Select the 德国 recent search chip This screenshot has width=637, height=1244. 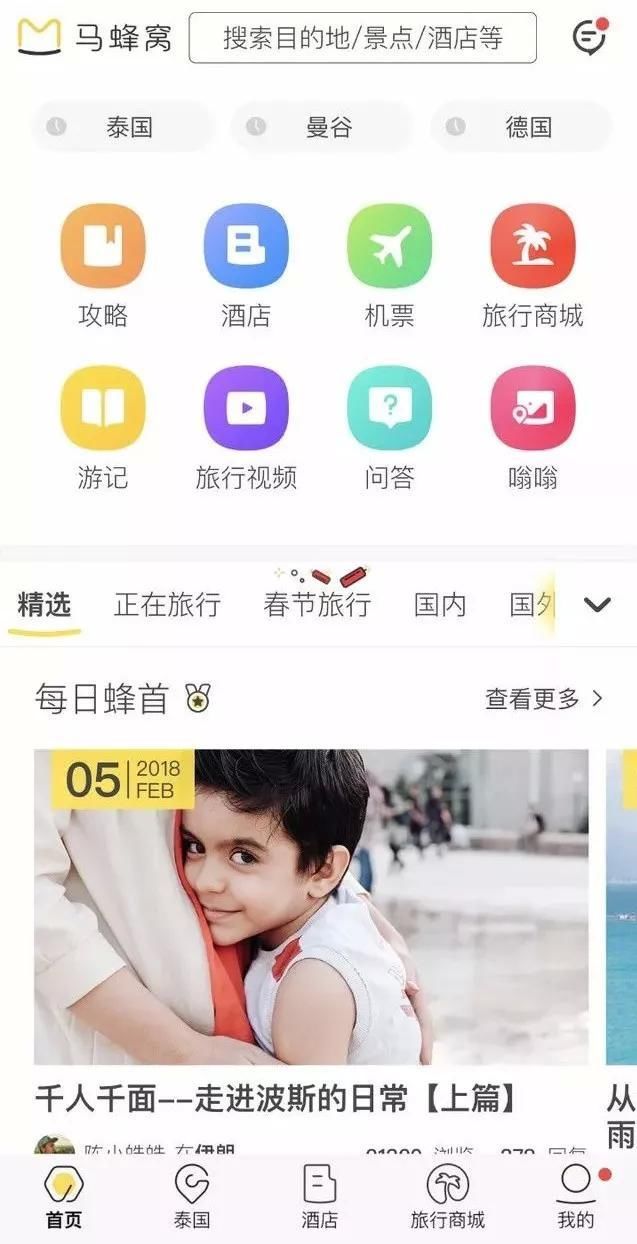tap(521, 127)
